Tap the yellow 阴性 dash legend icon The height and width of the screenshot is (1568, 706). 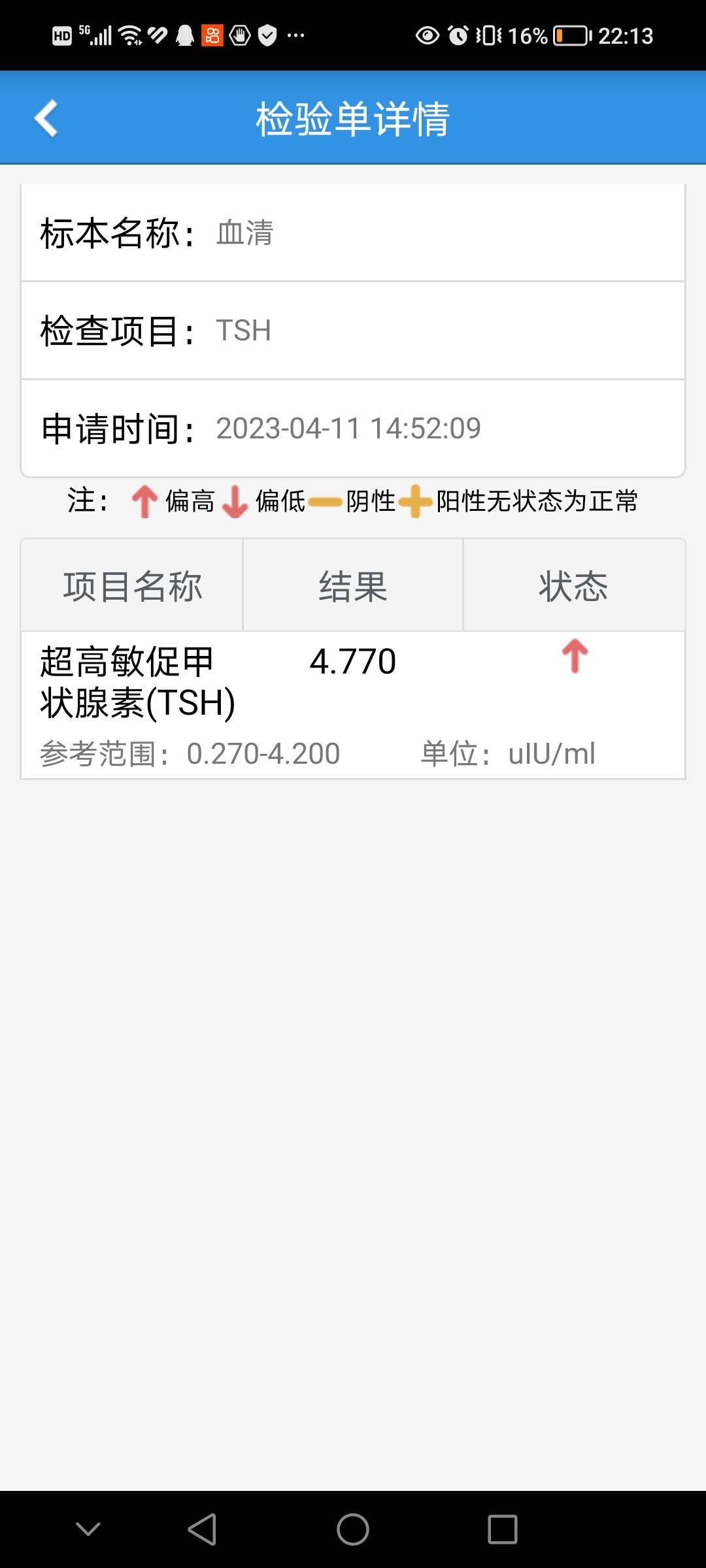click(x=324, y=502)
